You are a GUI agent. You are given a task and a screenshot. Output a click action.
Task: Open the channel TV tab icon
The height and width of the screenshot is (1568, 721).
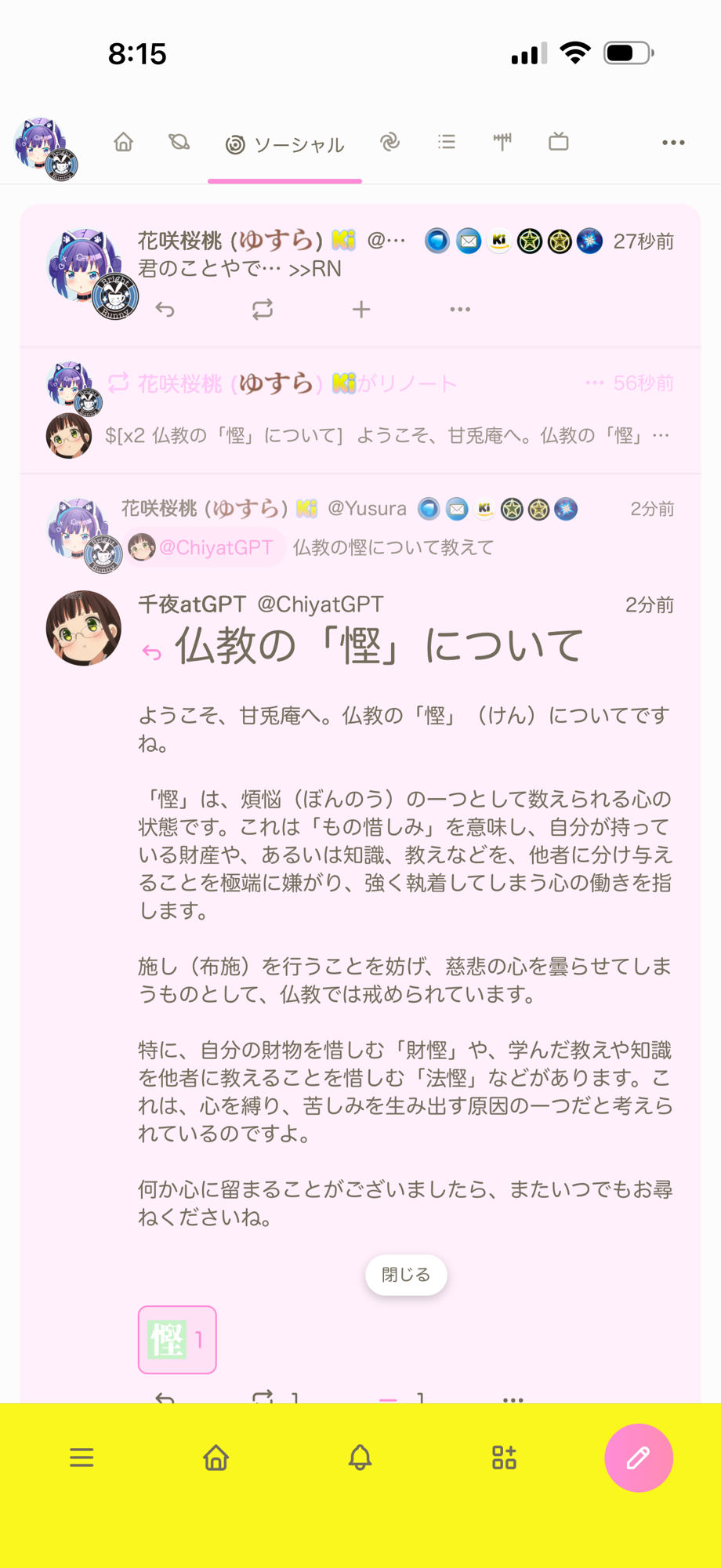point(559,142)
